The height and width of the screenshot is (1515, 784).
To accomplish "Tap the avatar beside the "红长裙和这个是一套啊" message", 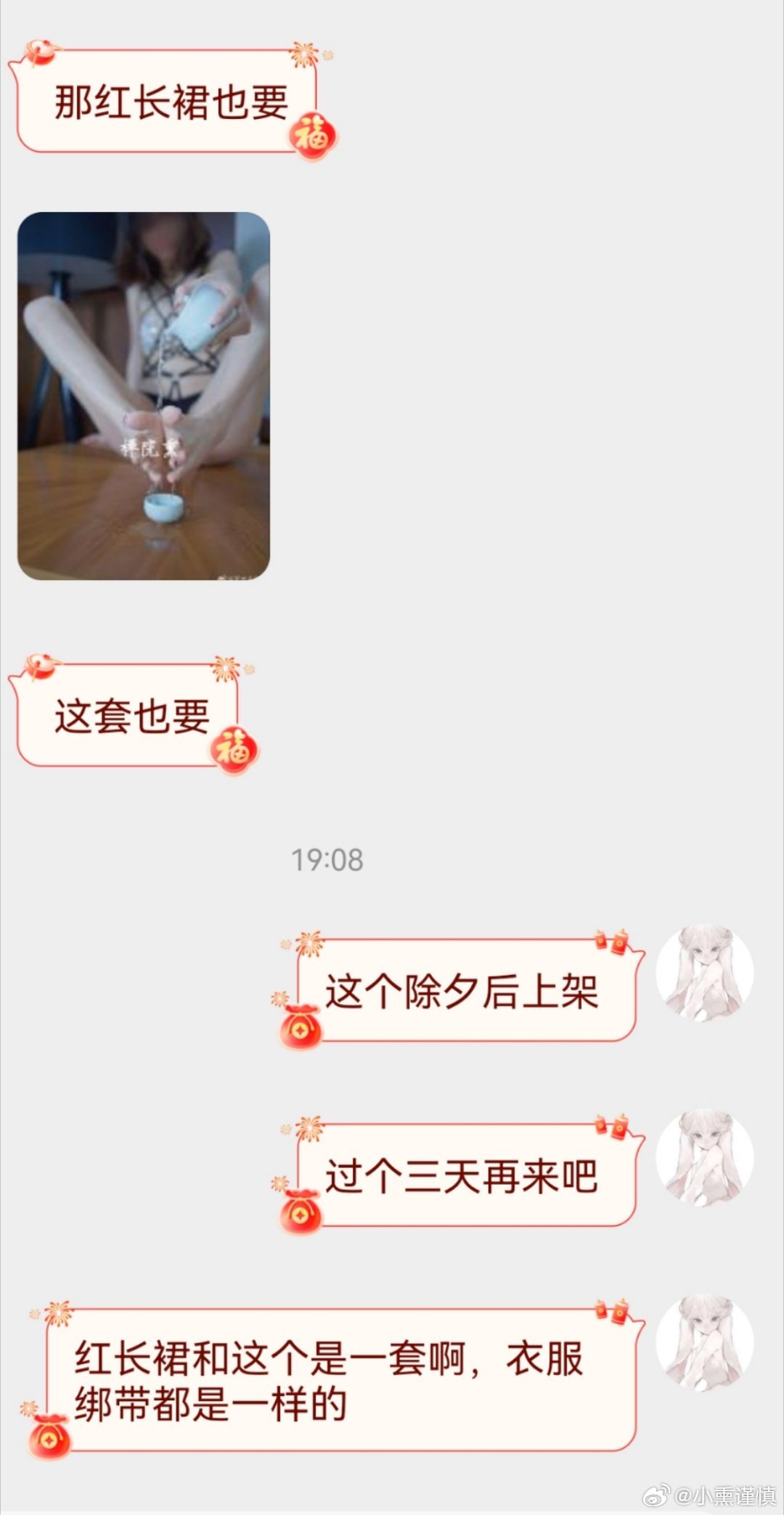I will click(704, 1343).
